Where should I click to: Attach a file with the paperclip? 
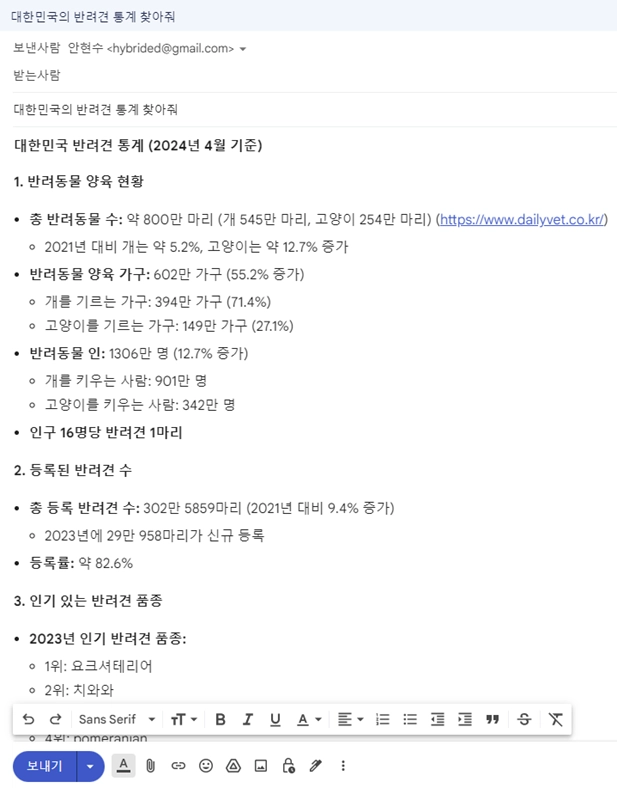point(151,766)
